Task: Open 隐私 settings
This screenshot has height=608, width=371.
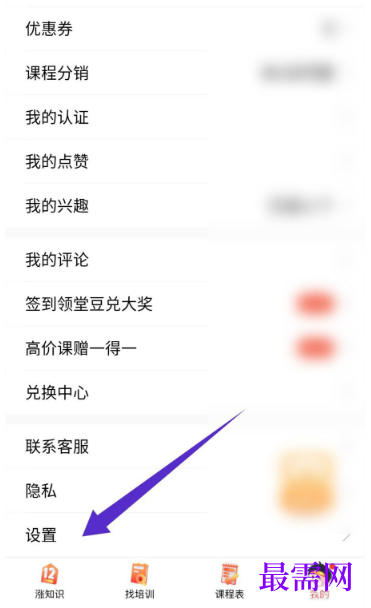Action: [185, 491]
